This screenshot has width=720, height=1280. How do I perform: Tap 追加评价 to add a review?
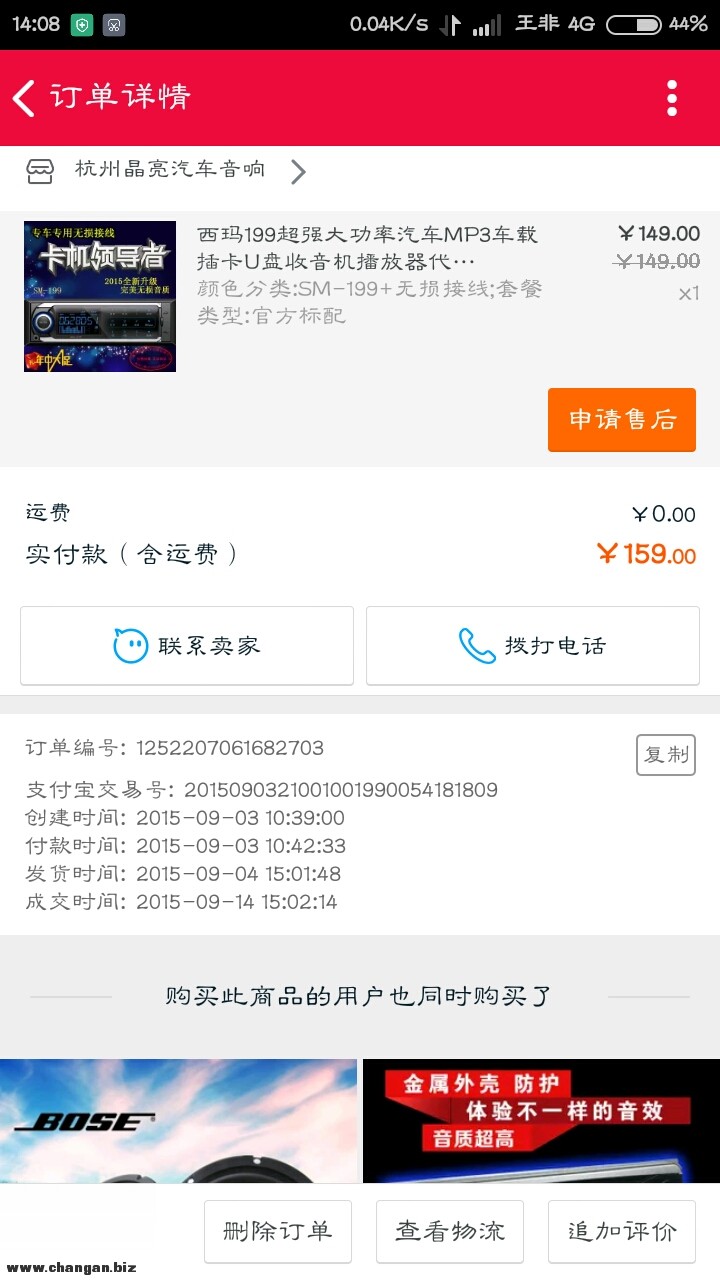pos(622,1231)
